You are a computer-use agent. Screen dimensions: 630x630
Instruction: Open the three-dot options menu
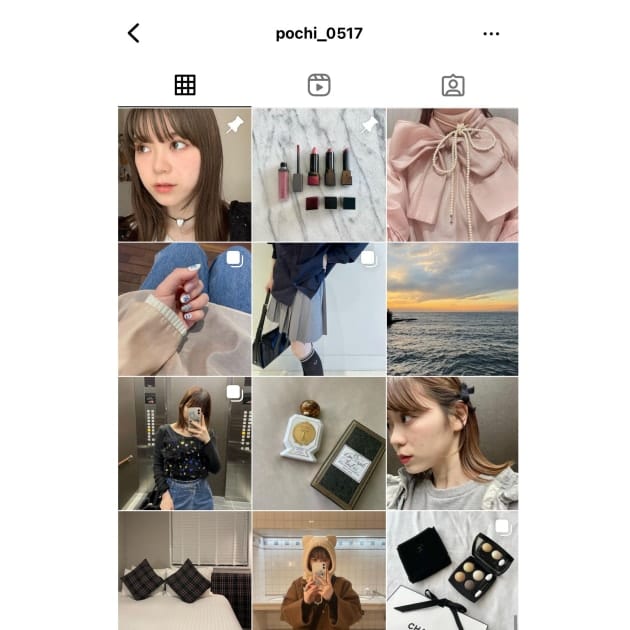[x=491, y=33]
